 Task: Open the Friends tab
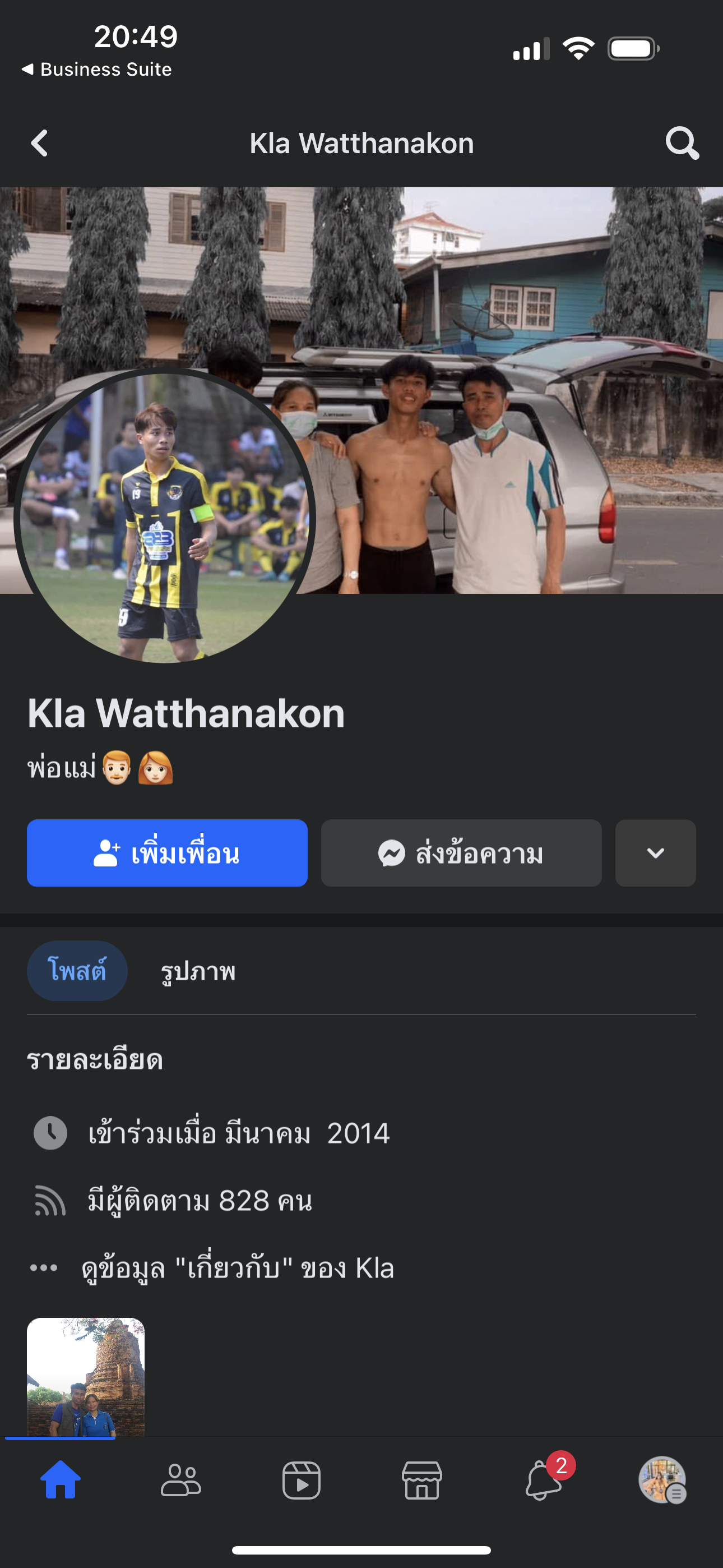[x=180, y=1481]
